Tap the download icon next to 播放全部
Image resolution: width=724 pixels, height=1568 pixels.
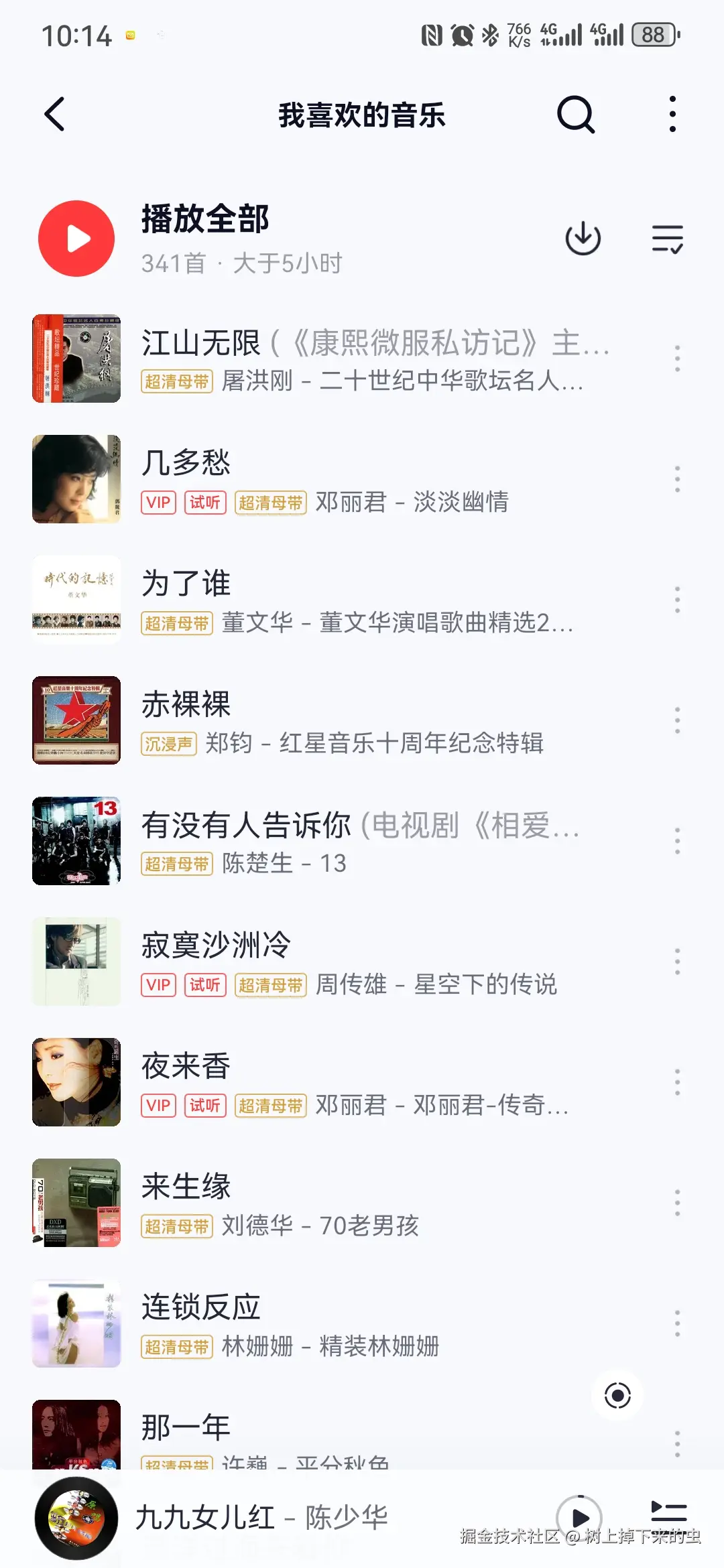point(583,238)
